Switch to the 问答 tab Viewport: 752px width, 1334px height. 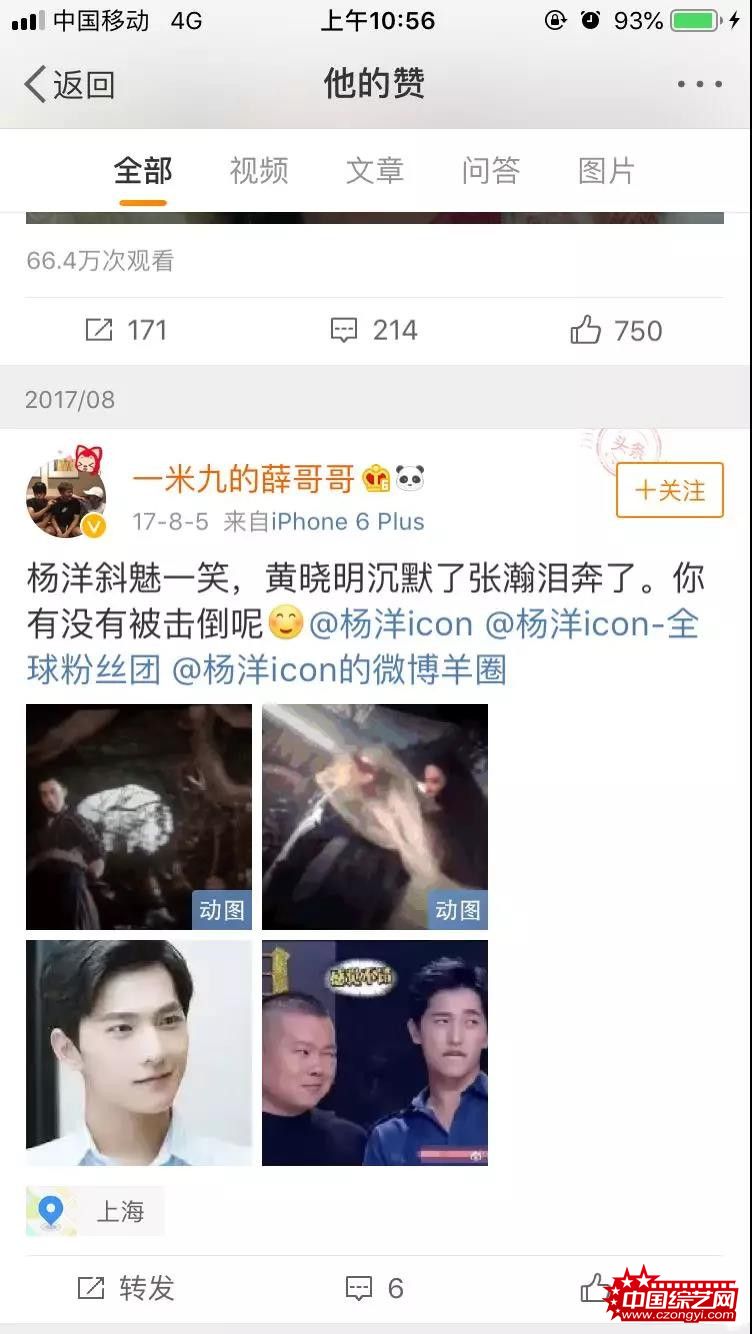(491, 171)
